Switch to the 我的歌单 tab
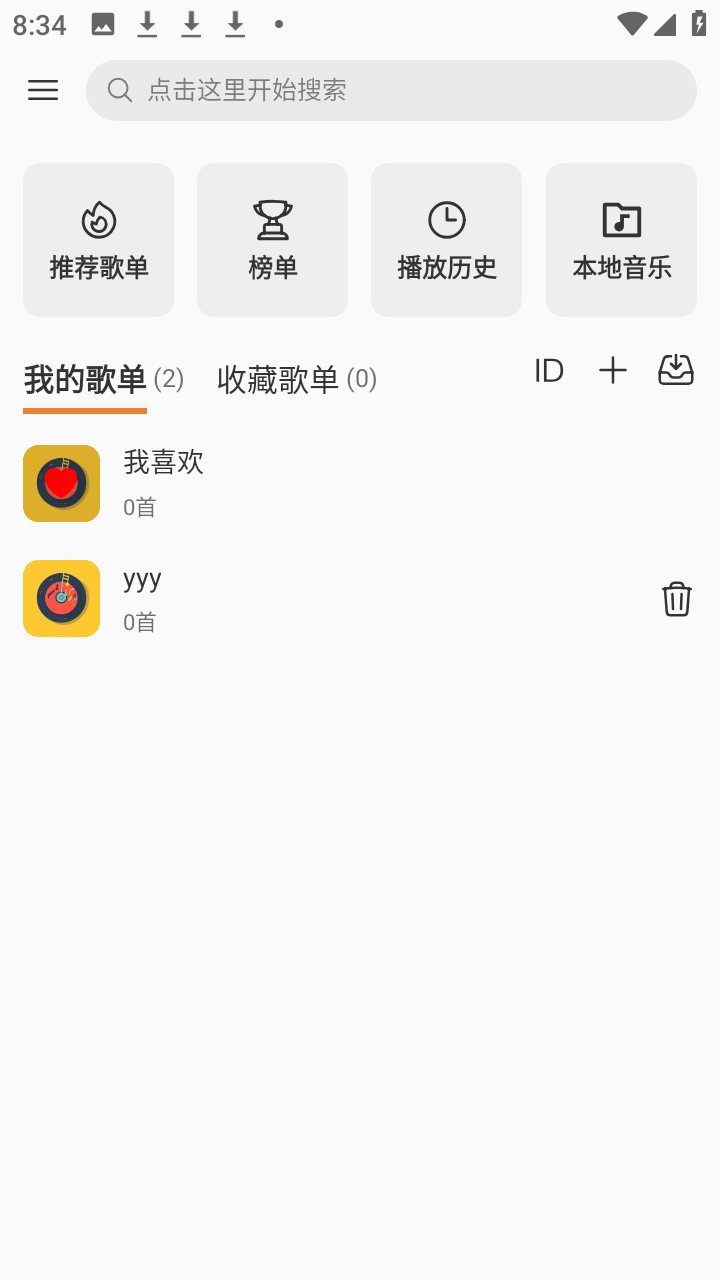This screenshot has width=720, height=1280. pos(86,380)
